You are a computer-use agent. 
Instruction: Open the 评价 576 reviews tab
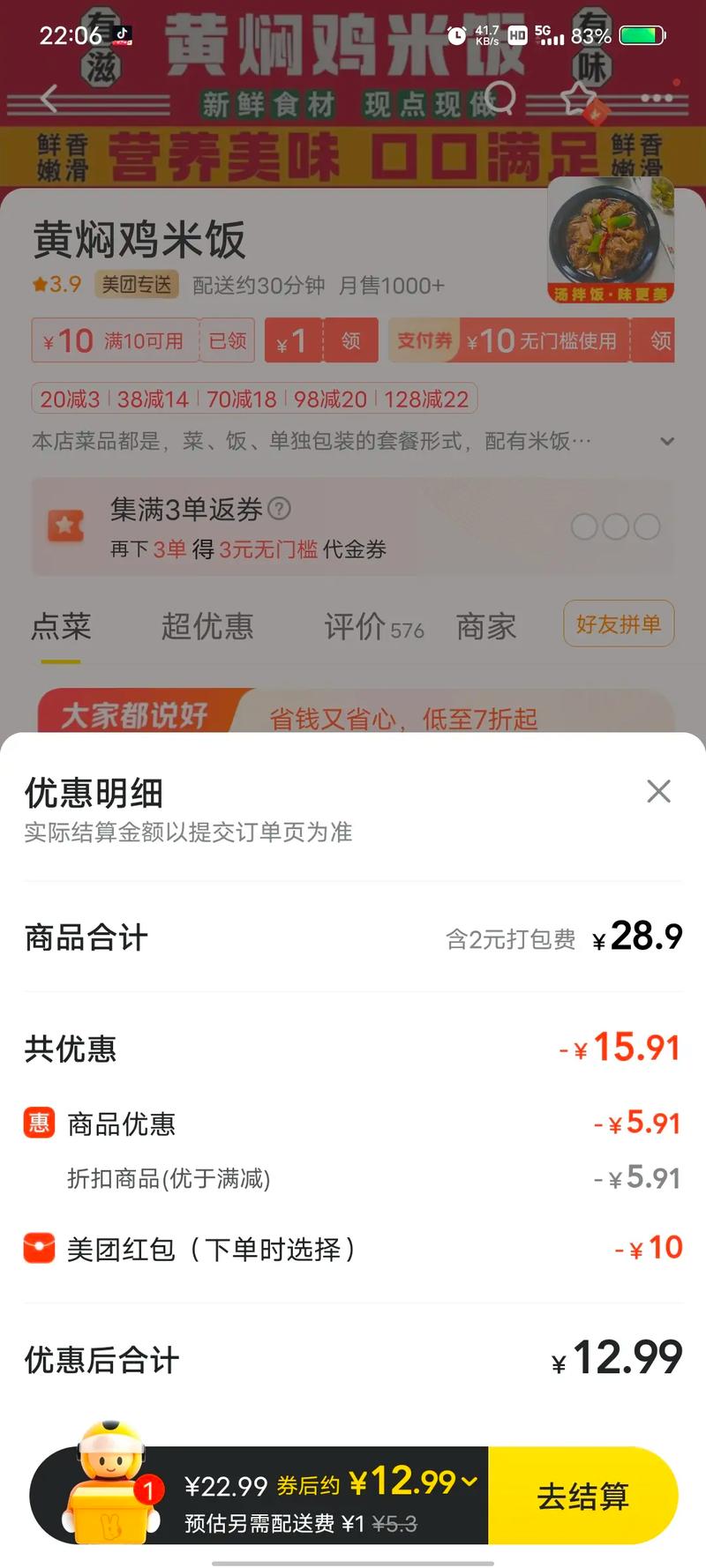373,627
